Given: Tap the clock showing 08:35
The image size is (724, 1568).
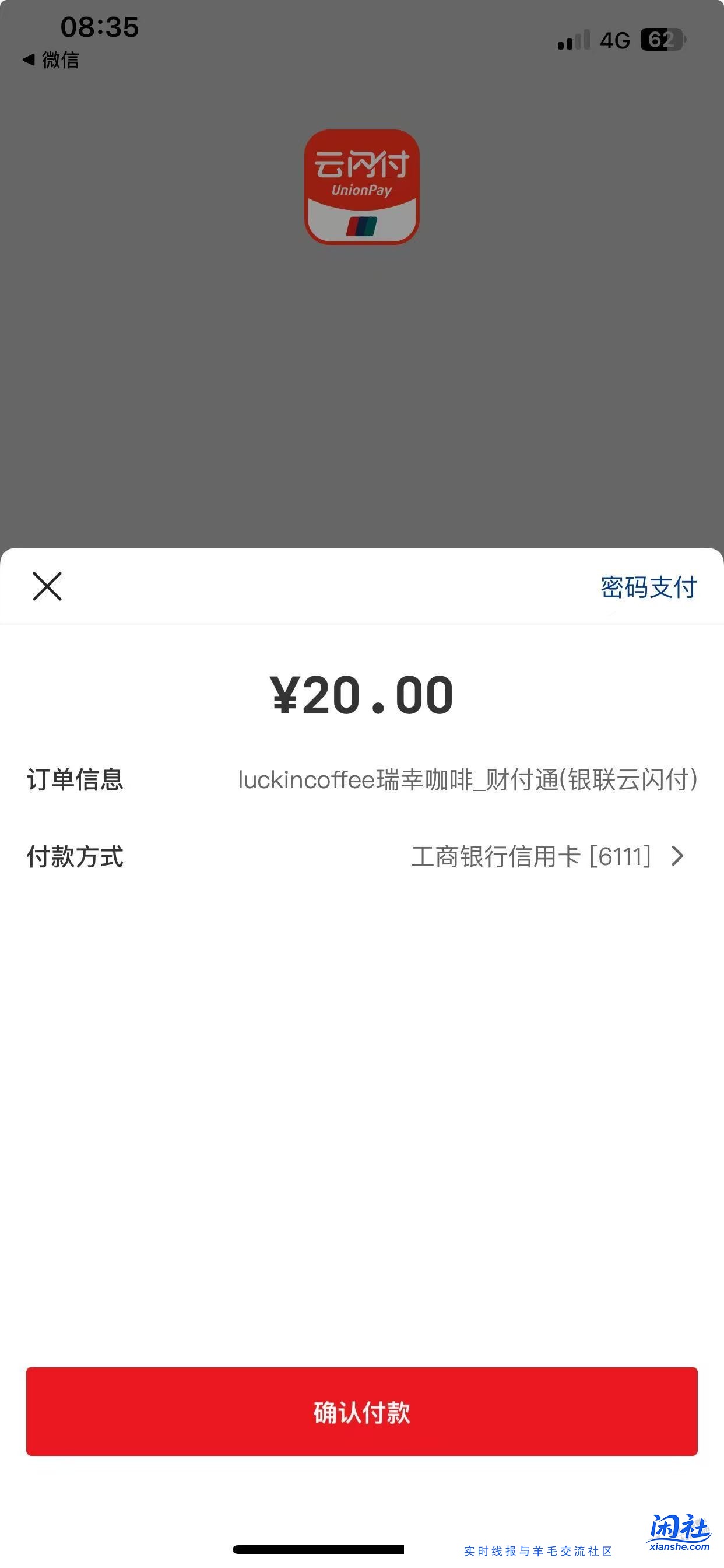Looking at the screenshot, I should click(99, 27).
